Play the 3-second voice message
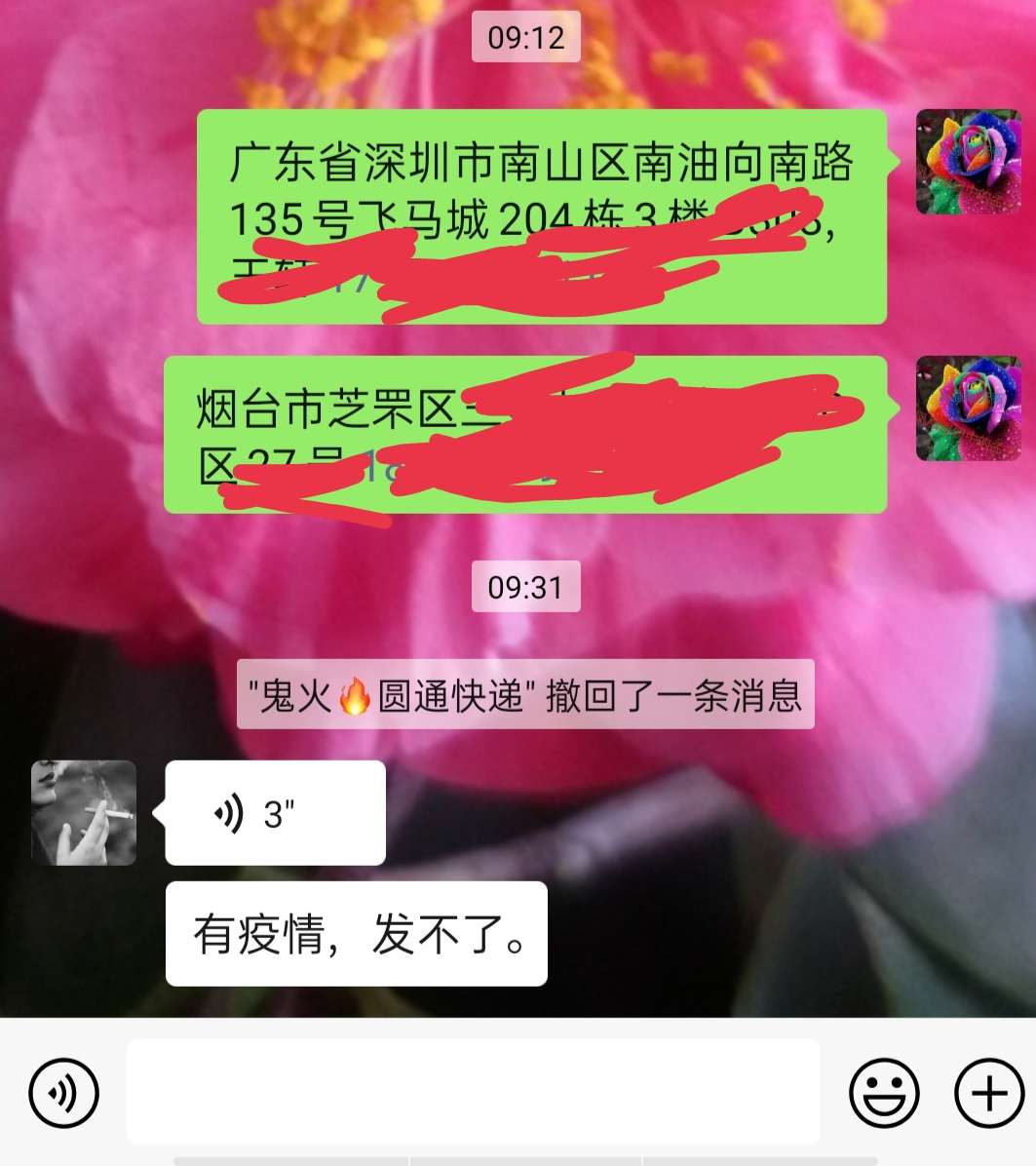The width and height of the screenshot is (1036, 1166). (275, 813)
